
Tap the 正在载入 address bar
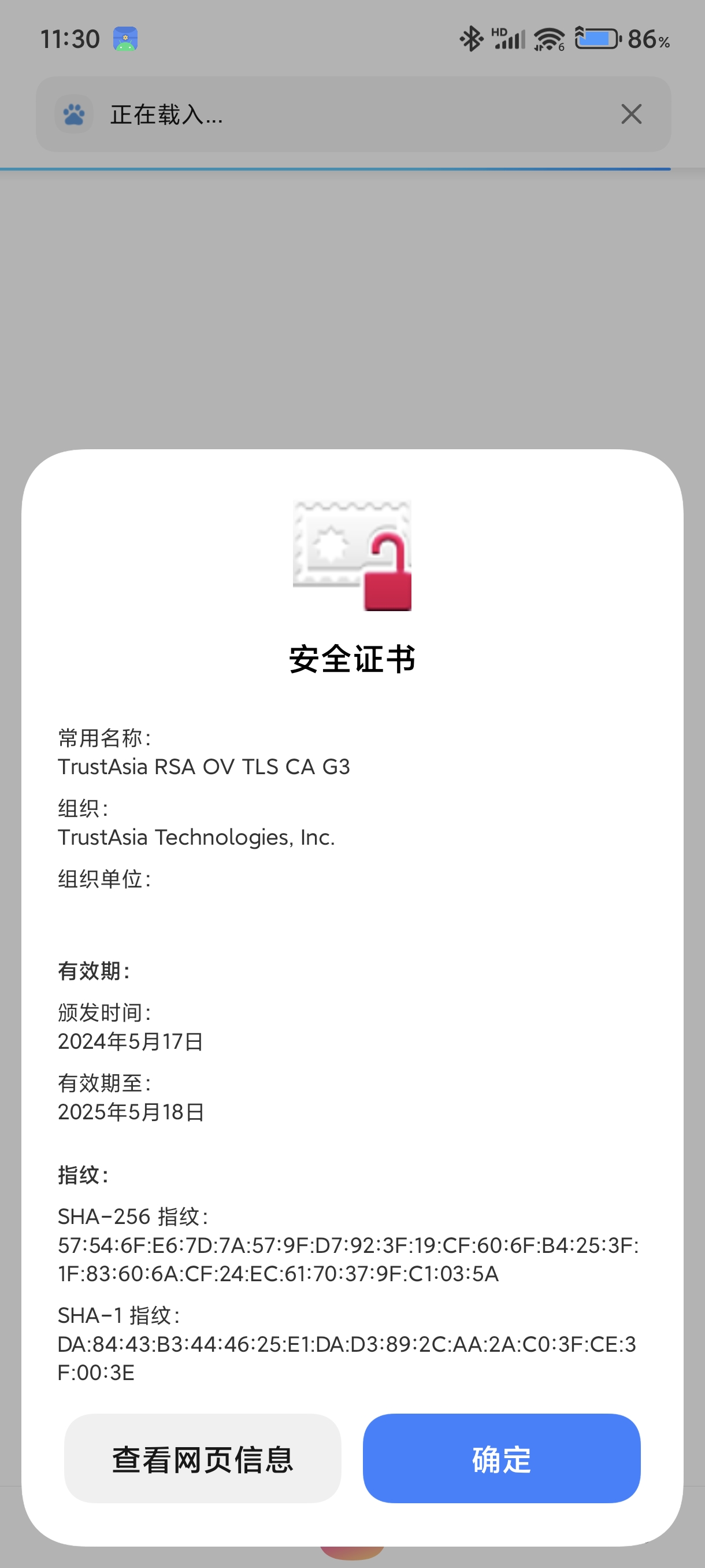tap(340, 114)
